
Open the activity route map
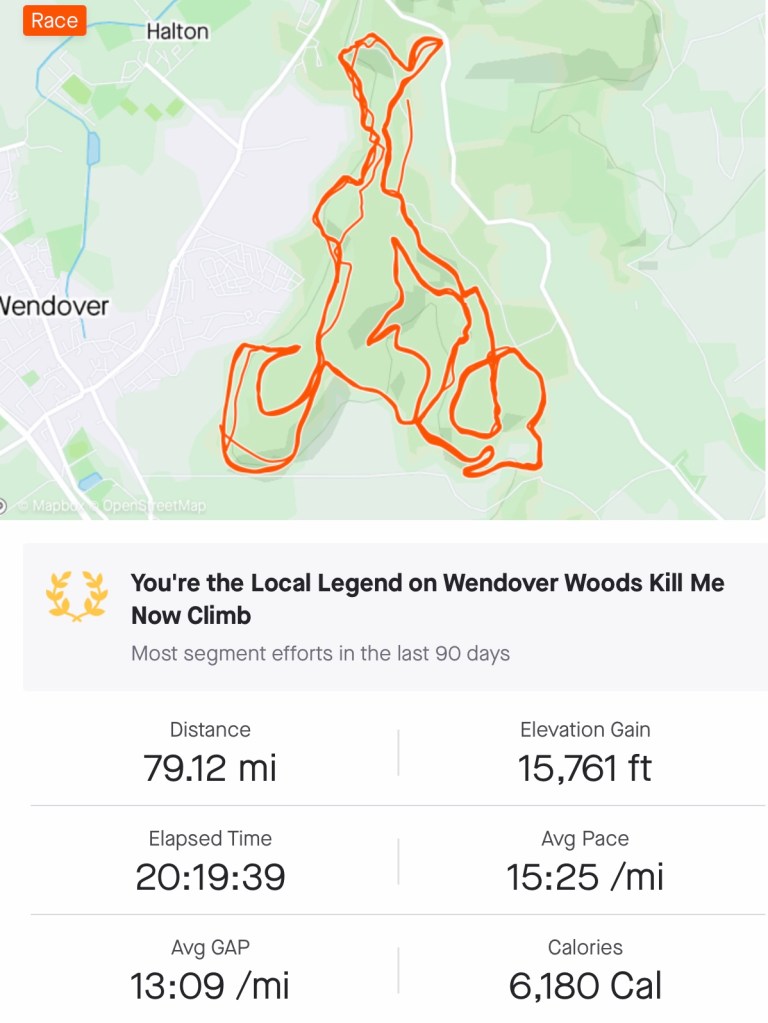point(384,260)
